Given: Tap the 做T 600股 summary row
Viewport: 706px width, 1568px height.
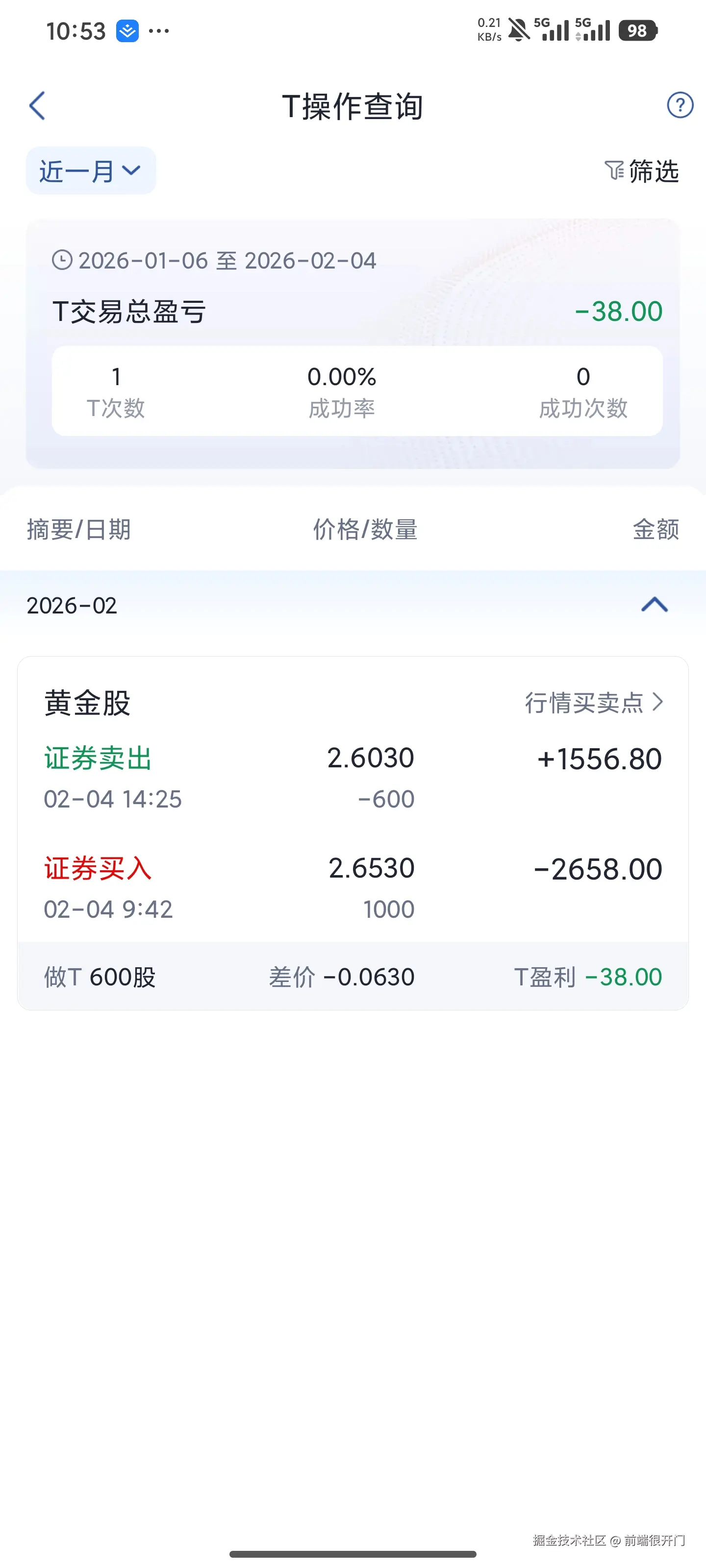Looking at the screenshot, I should click(x=101, y=977).
